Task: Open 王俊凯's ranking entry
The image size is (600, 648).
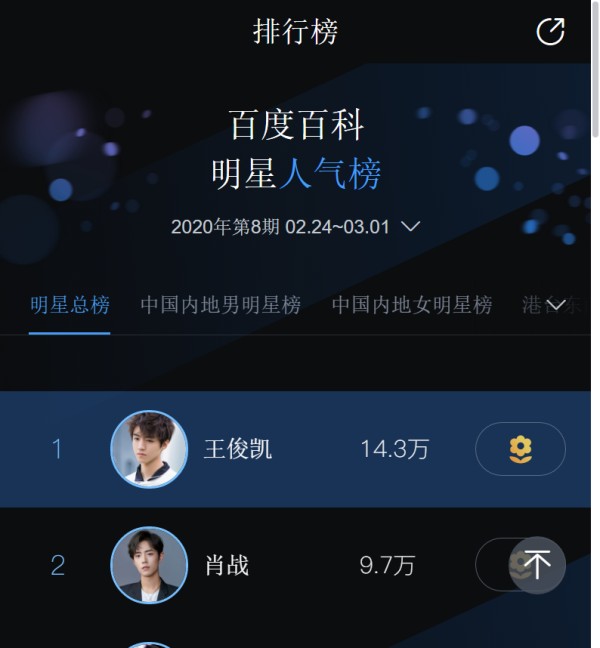Action: point(238,449)
